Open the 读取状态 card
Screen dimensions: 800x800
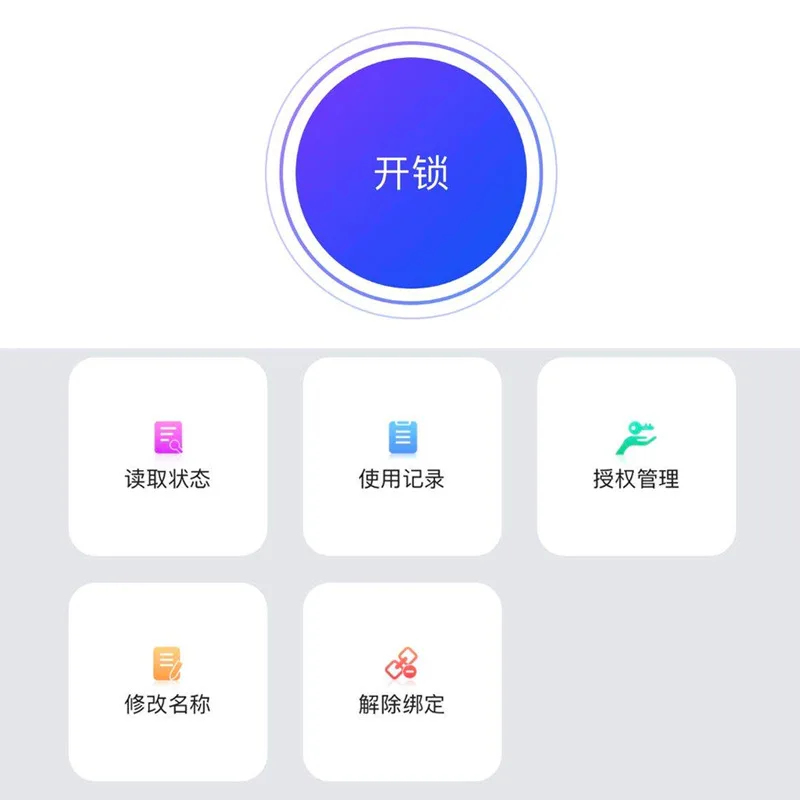tap(168, 456)
